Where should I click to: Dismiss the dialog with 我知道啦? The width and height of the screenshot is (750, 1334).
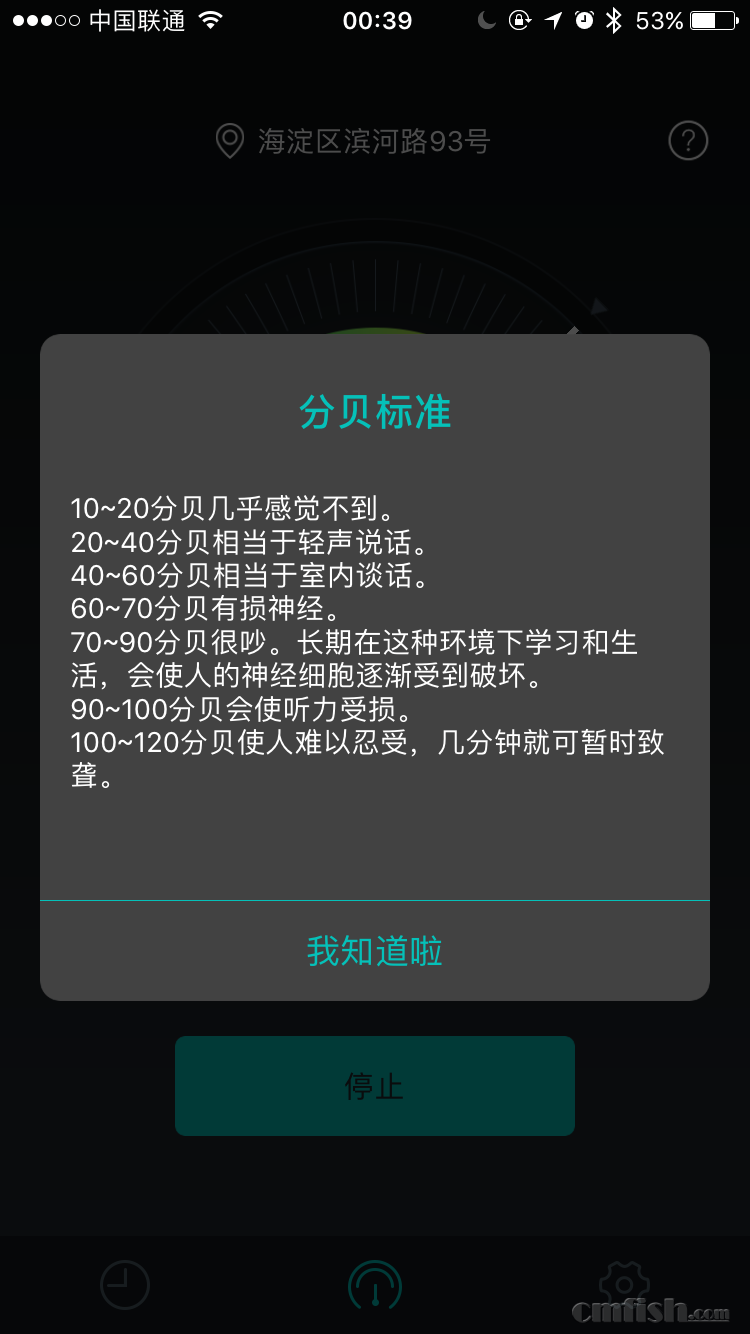374,951
